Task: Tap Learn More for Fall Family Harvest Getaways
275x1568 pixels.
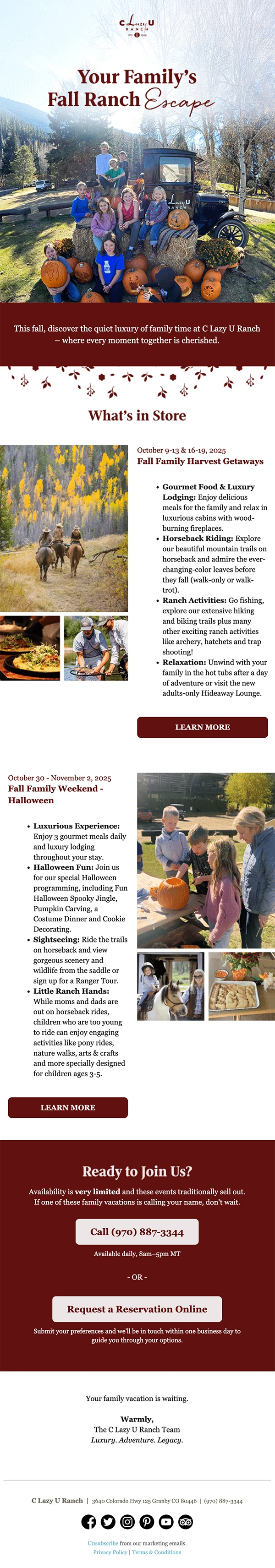Action: coord(202,727)
